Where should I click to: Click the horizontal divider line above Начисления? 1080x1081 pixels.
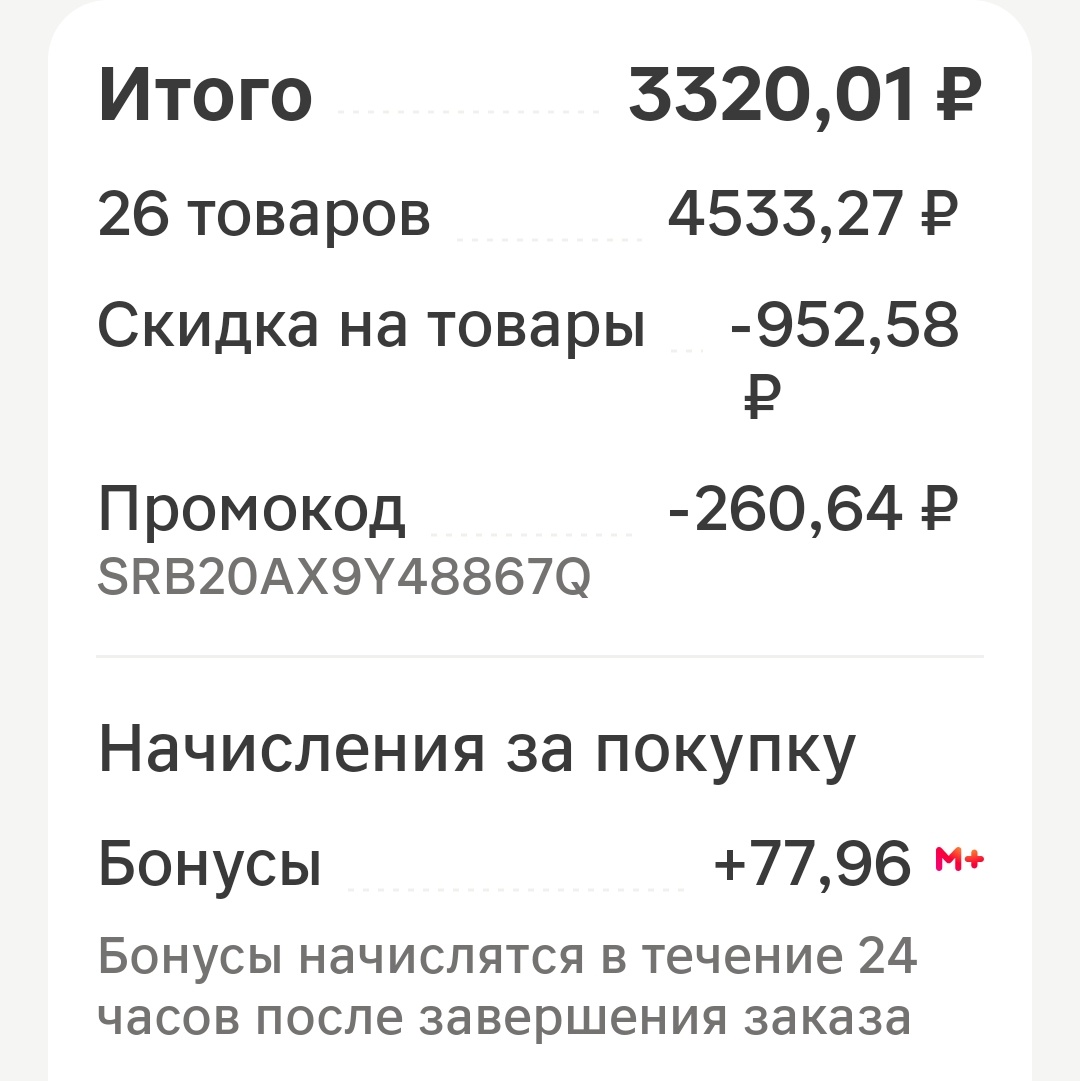pos(540,656)
